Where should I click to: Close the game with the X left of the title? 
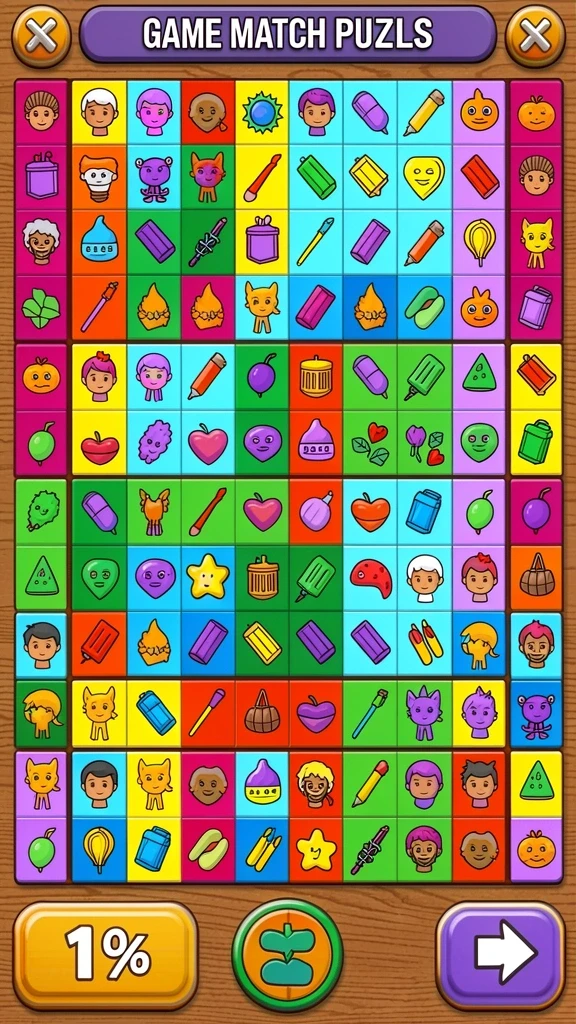point(41,35)
